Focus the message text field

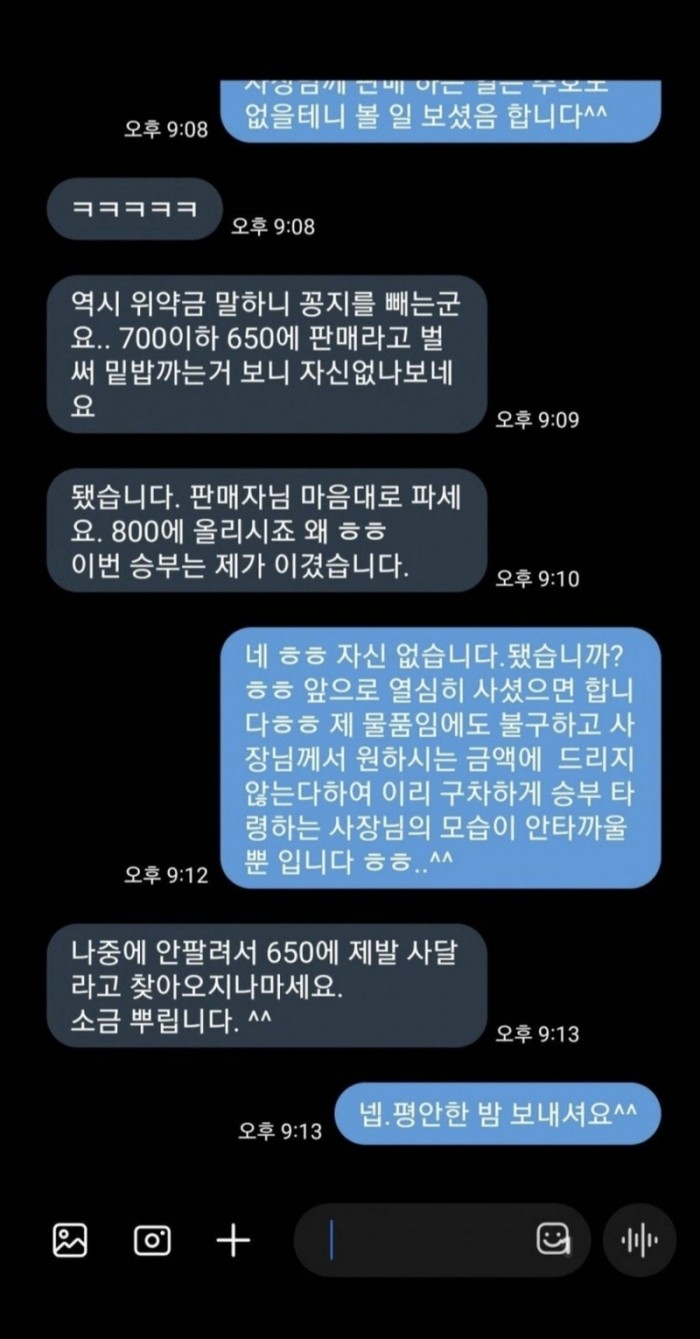pyautogui.click(x=425, y=1240)
